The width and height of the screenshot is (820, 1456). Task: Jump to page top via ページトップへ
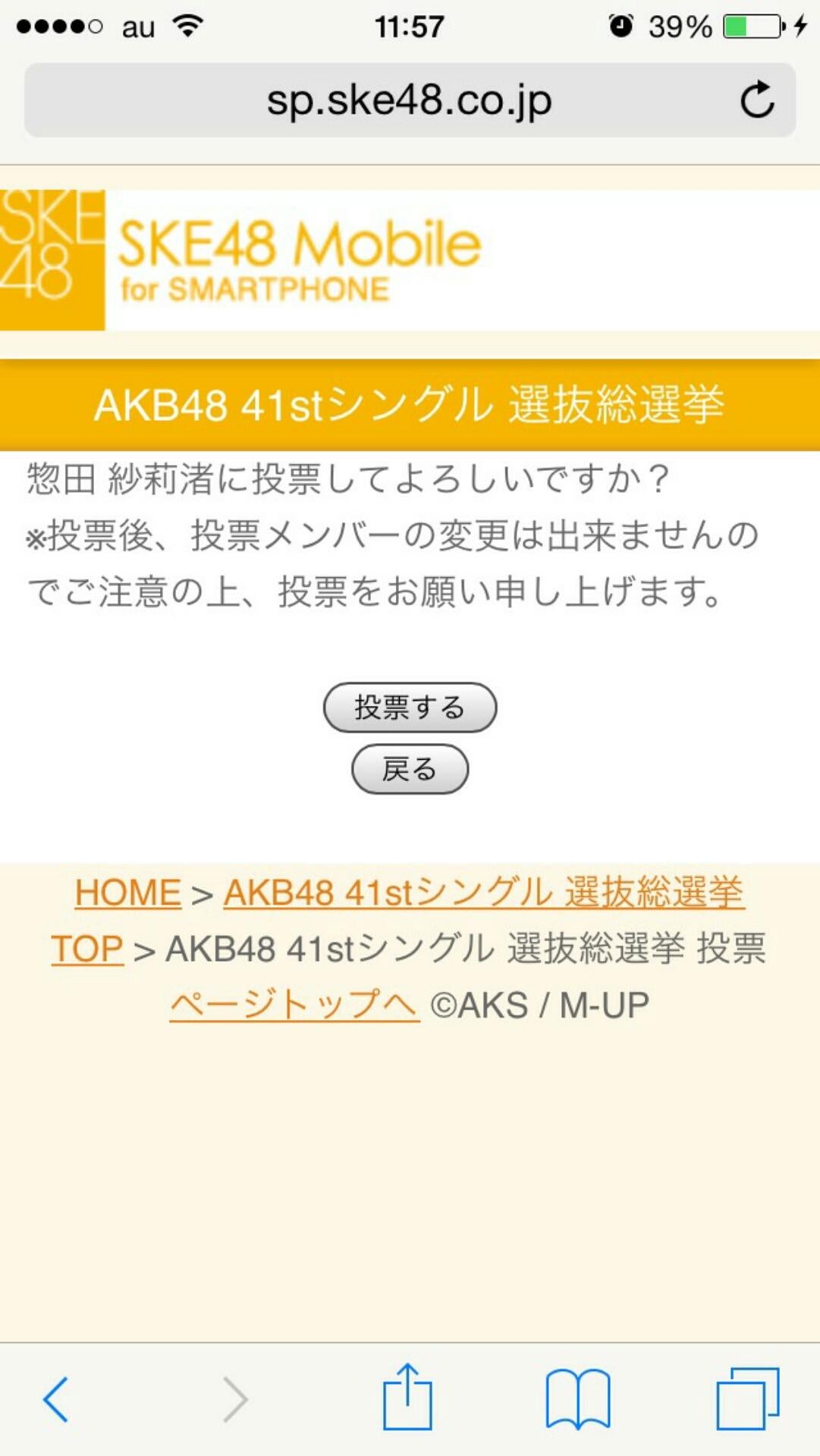pyautogui.click(x=294, y=1005)
